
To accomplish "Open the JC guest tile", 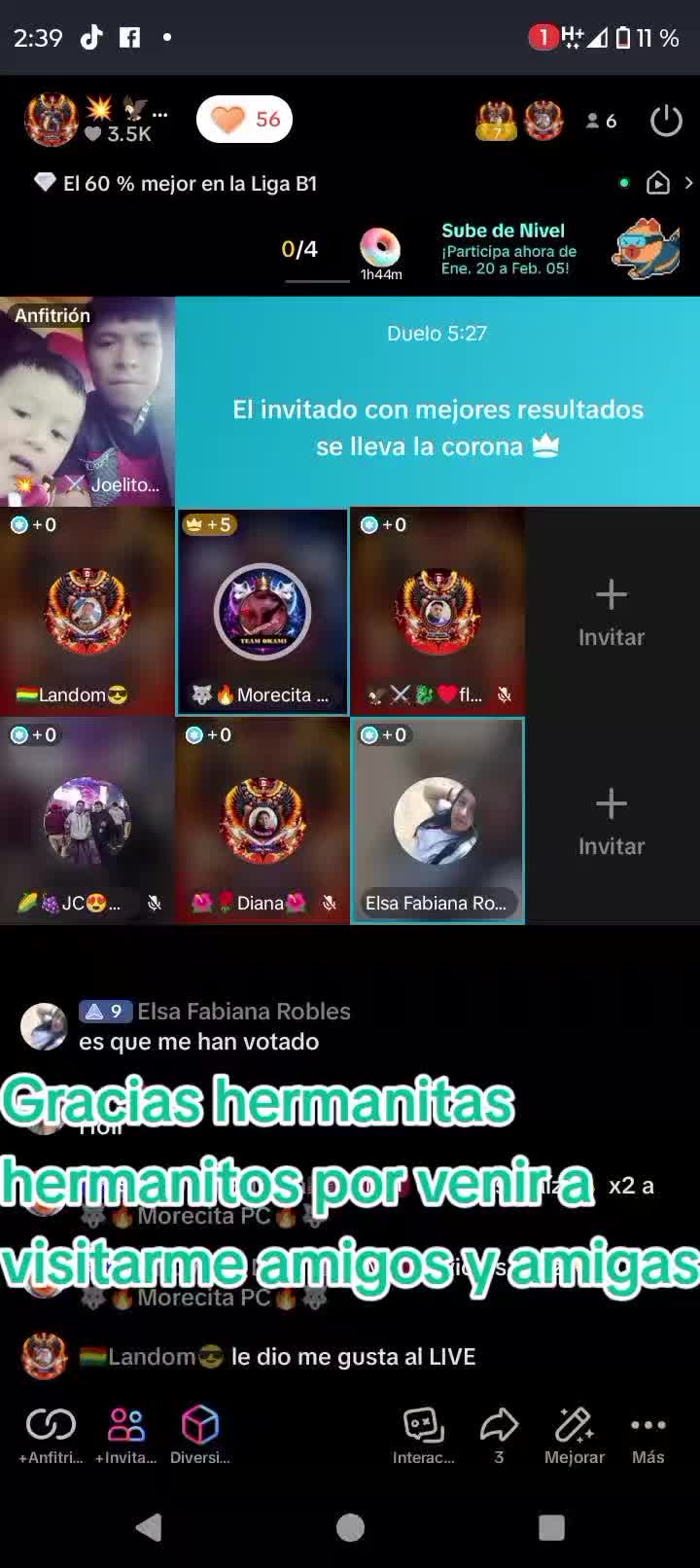I will tap(87, 821).
